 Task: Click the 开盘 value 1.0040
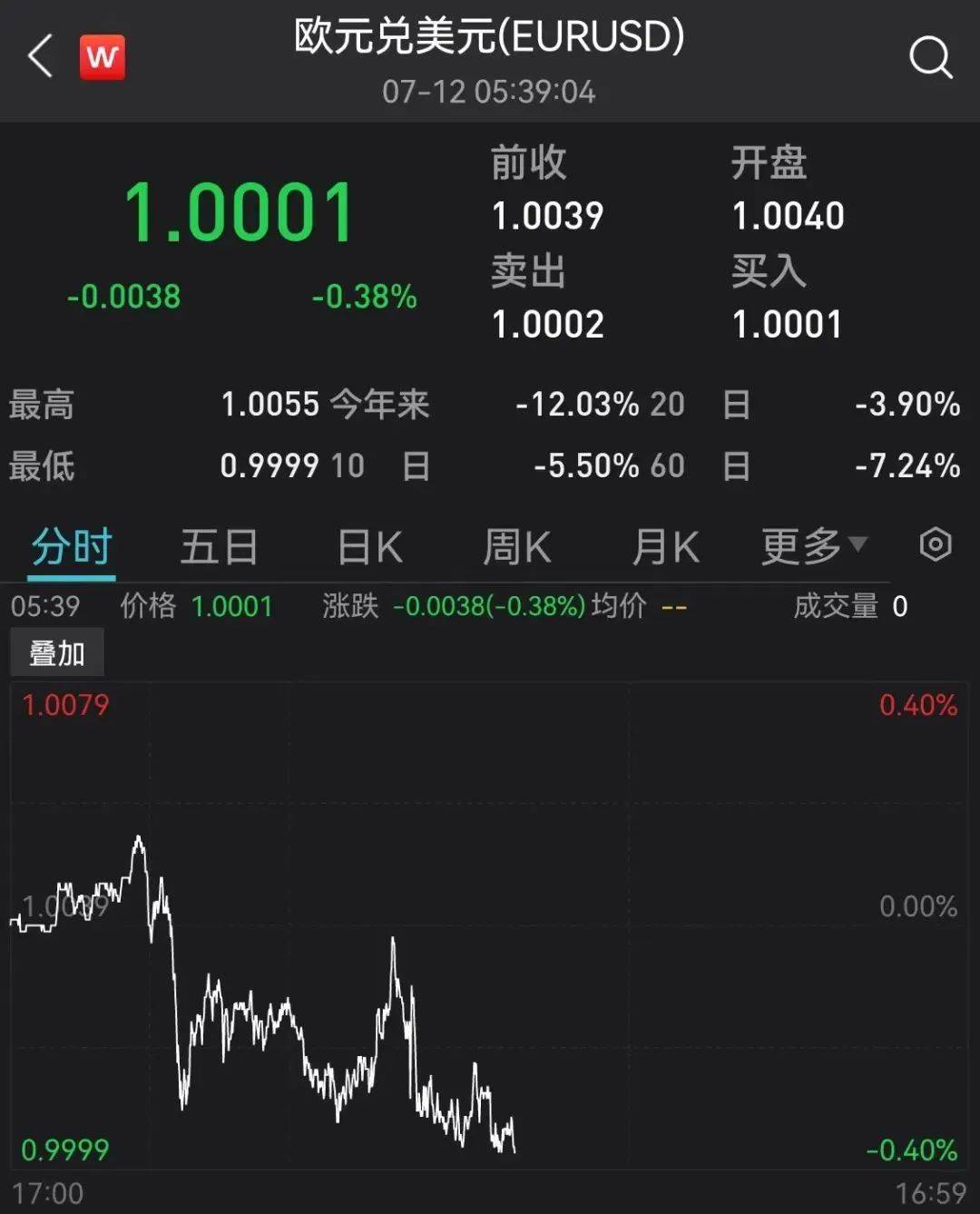click(788, 215)
